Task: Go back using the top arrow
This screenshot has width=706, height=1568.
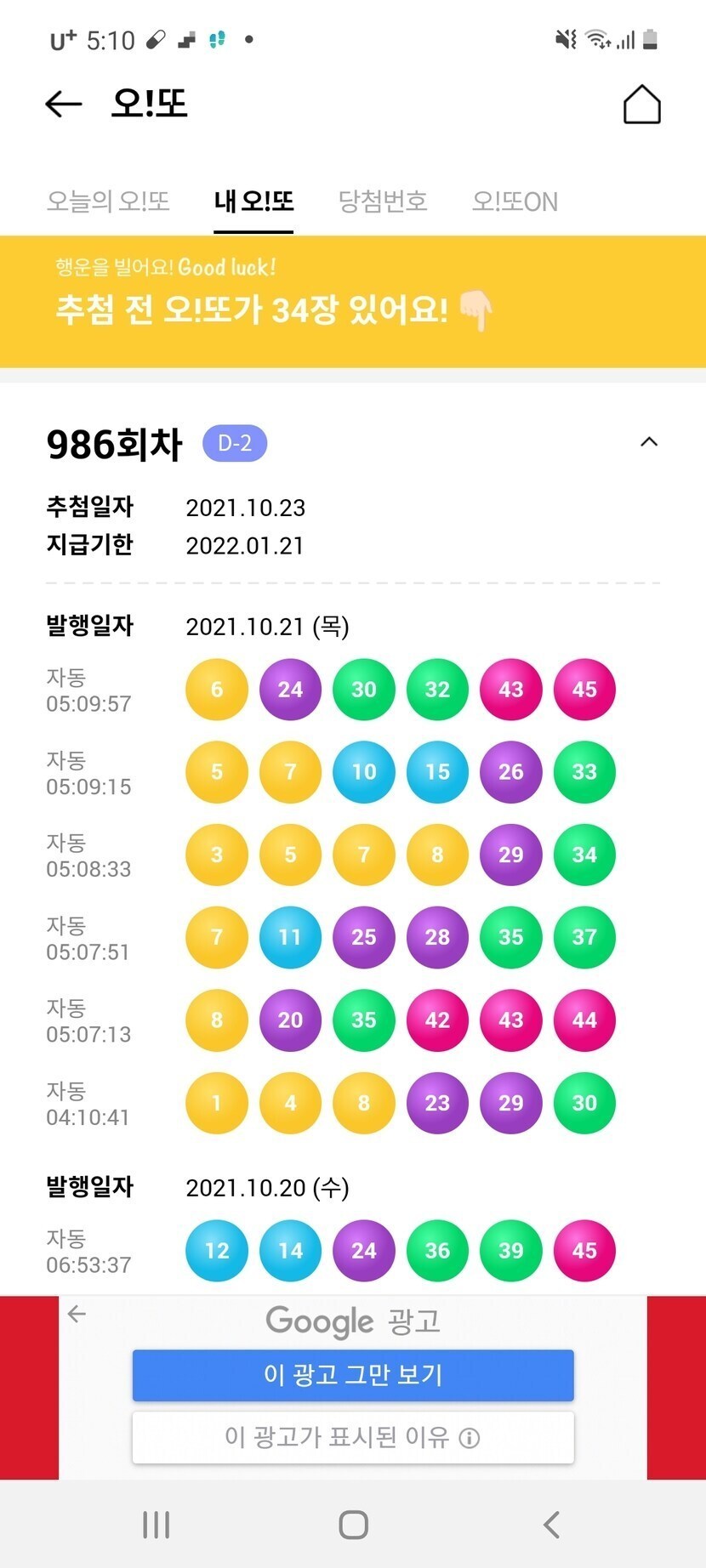Action: [64, 104]
